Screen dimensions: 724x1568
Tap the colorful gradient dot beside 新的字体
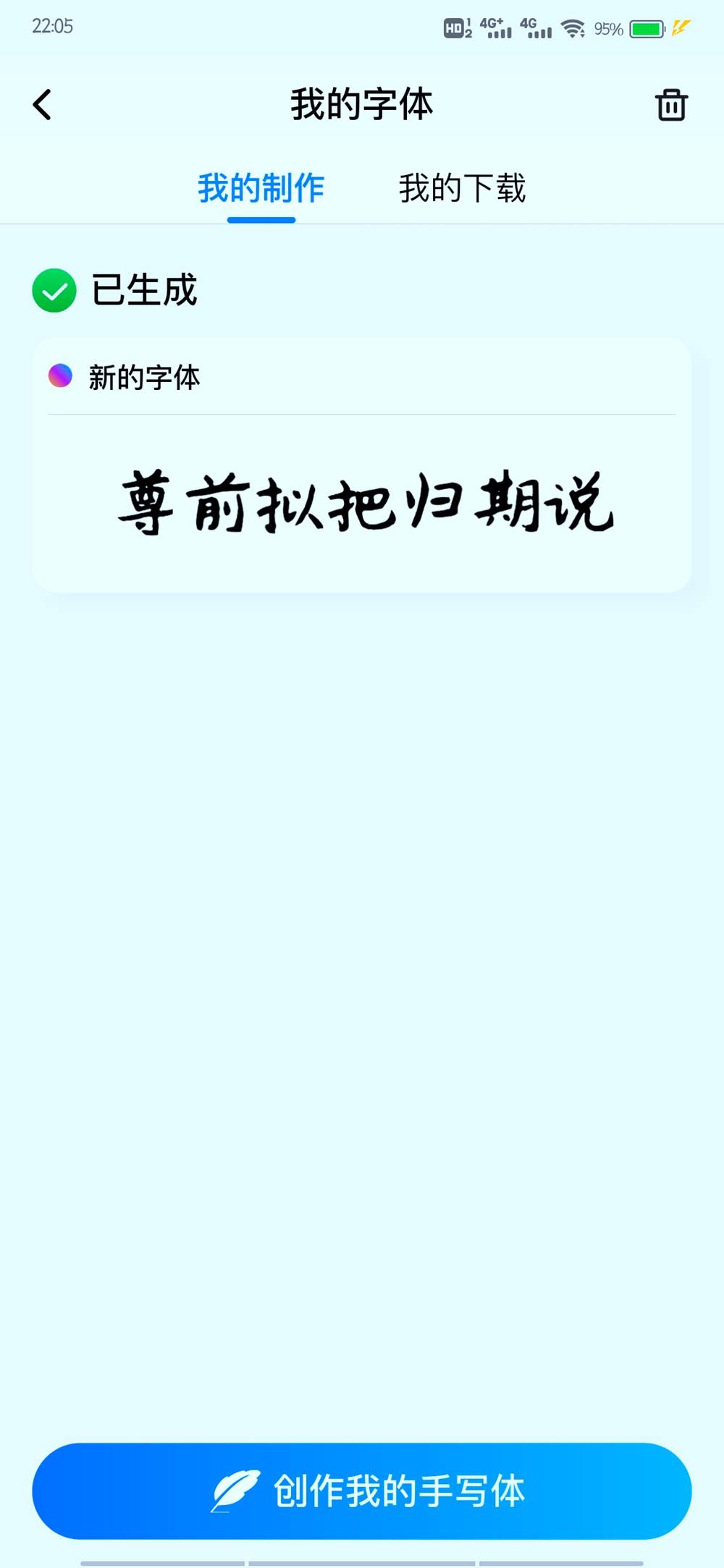click(59, 376)
